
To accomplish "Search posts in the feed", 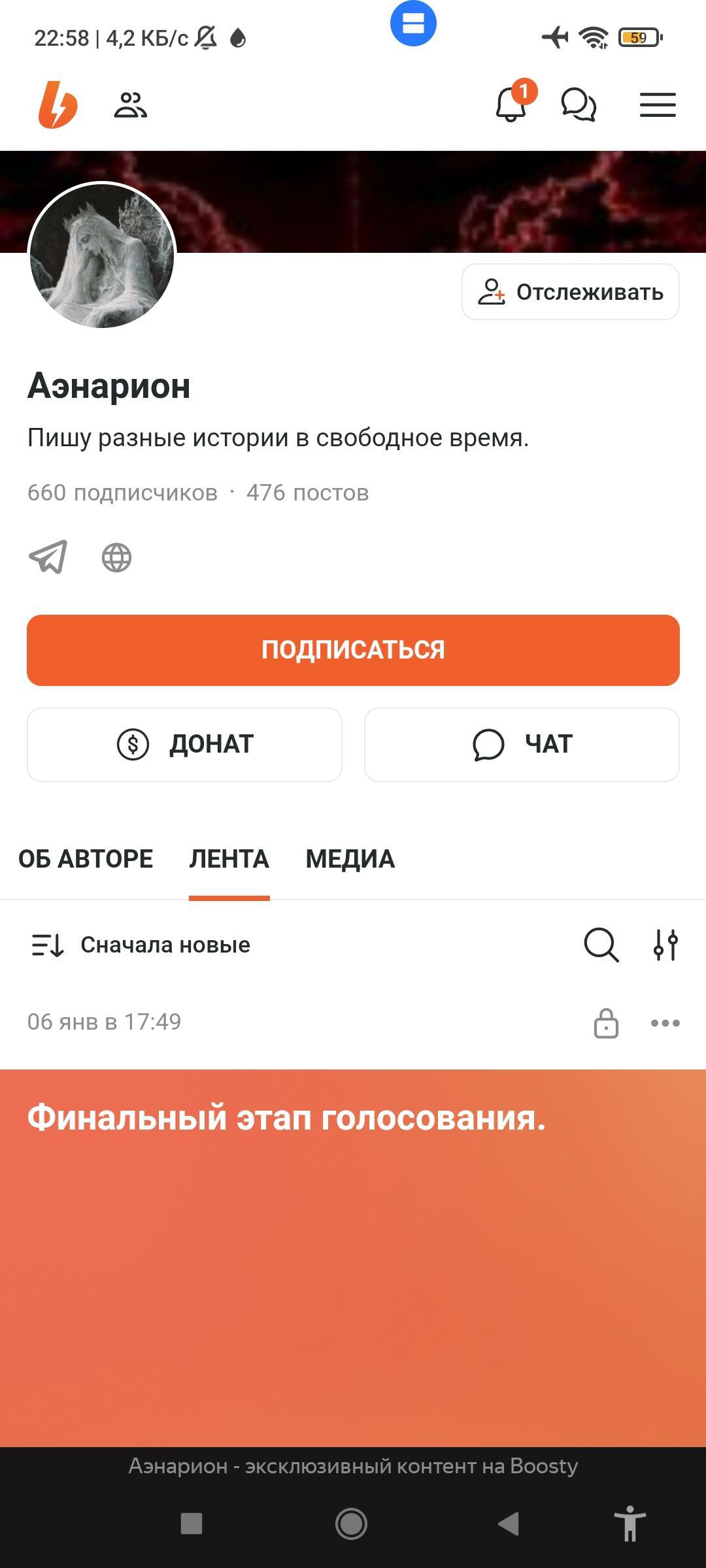I will pyautogui.click(x=601, y=945).
